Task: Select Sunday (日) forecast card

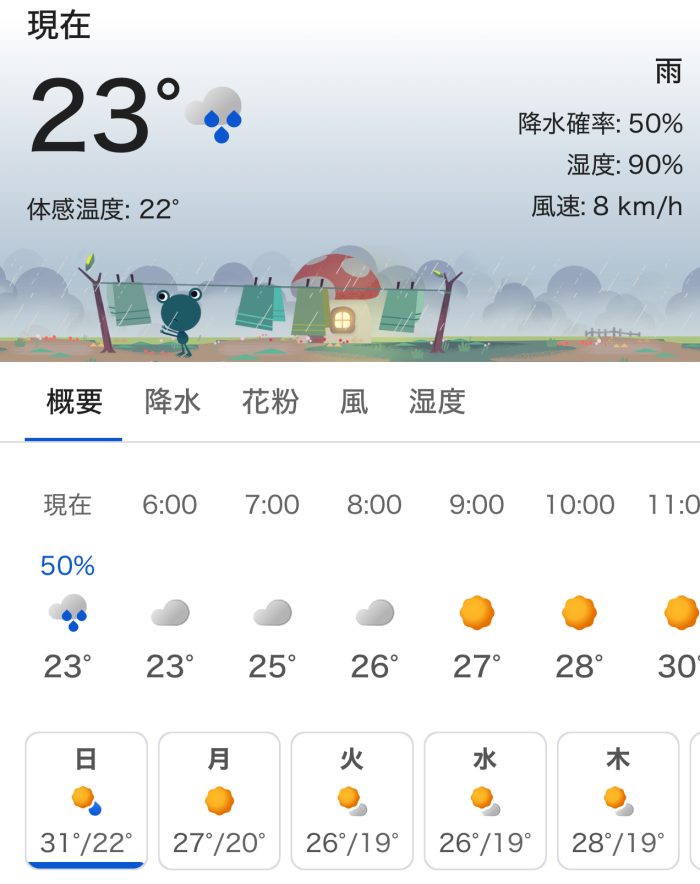Action: 86,800
